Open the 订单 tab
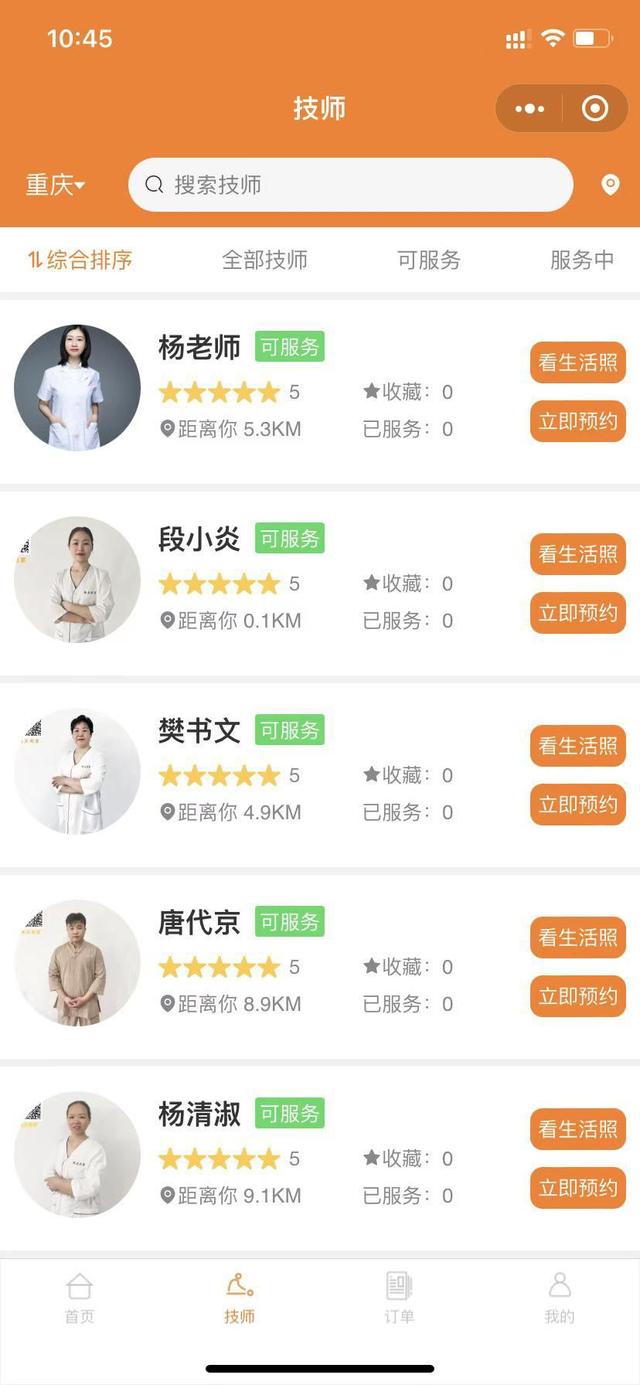 [399, 1299]
